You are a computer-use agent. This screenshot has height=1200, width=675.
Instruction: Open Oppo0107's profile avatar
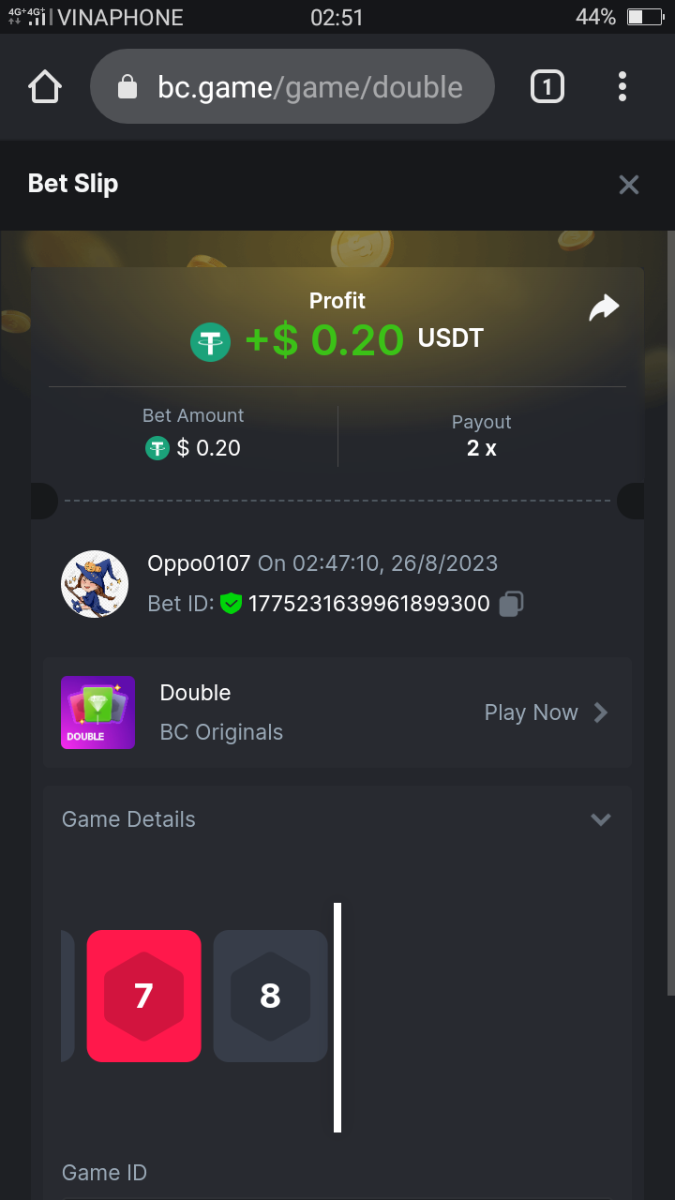[x=95, y=584]
